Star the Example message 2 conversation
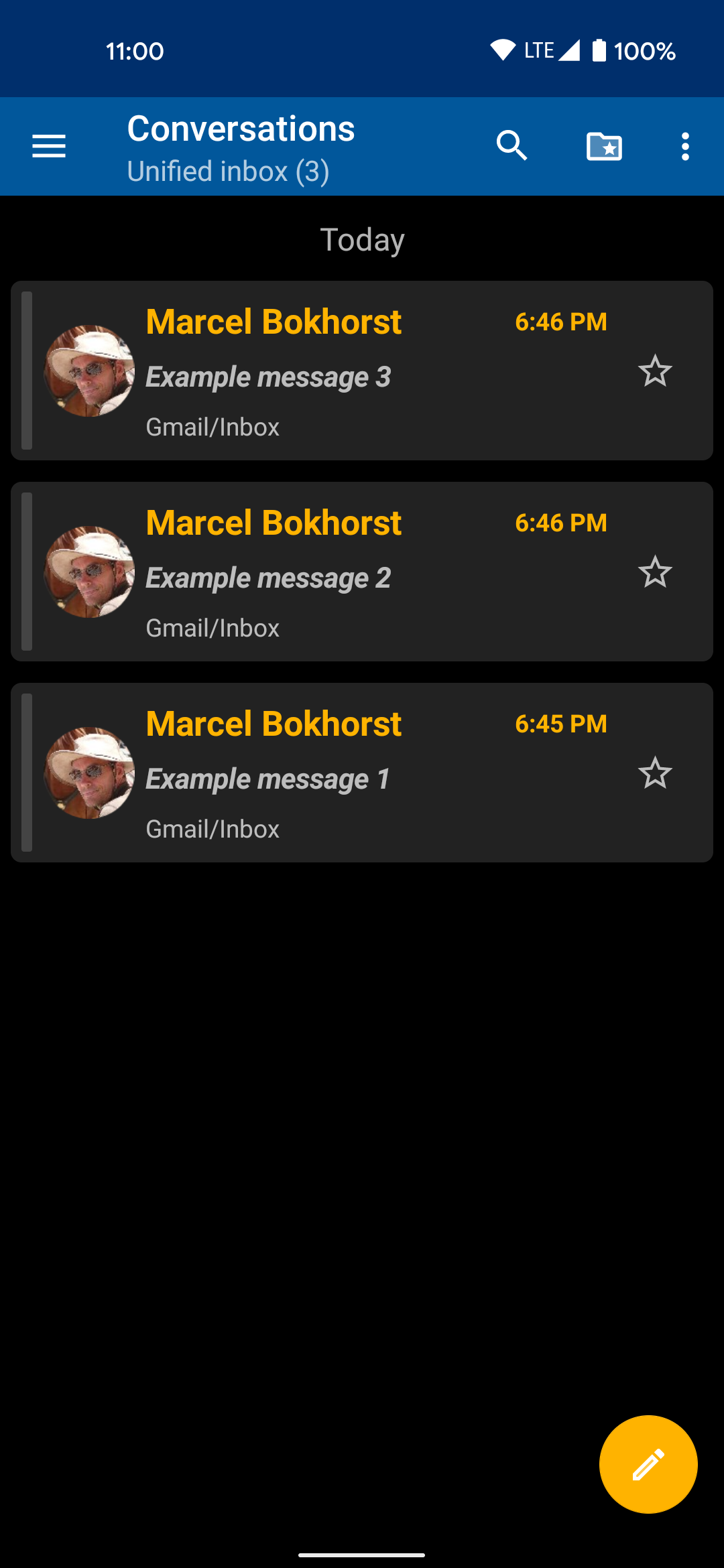Screen dimensions: 724x1568 655,572
